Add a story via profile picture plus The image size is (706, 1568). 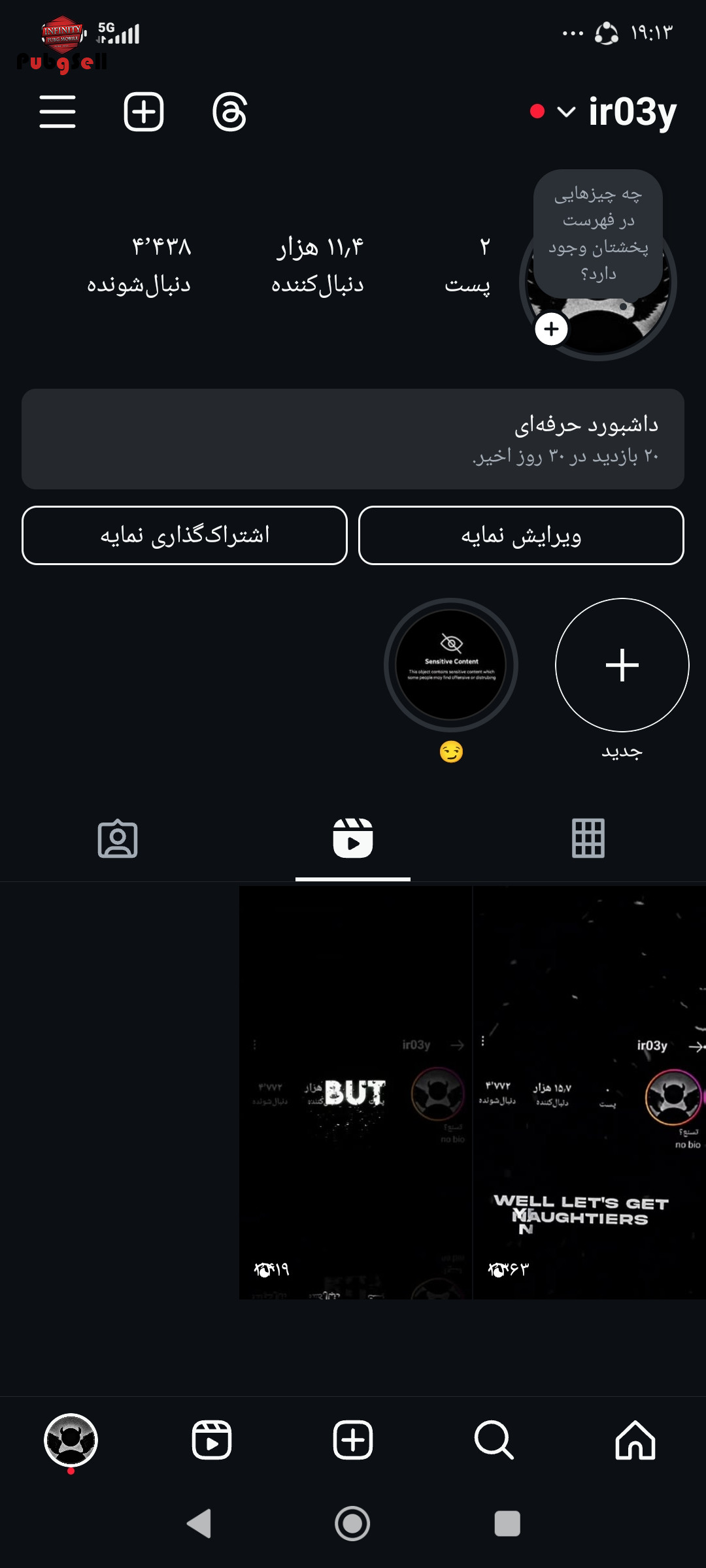pos(551,329)
